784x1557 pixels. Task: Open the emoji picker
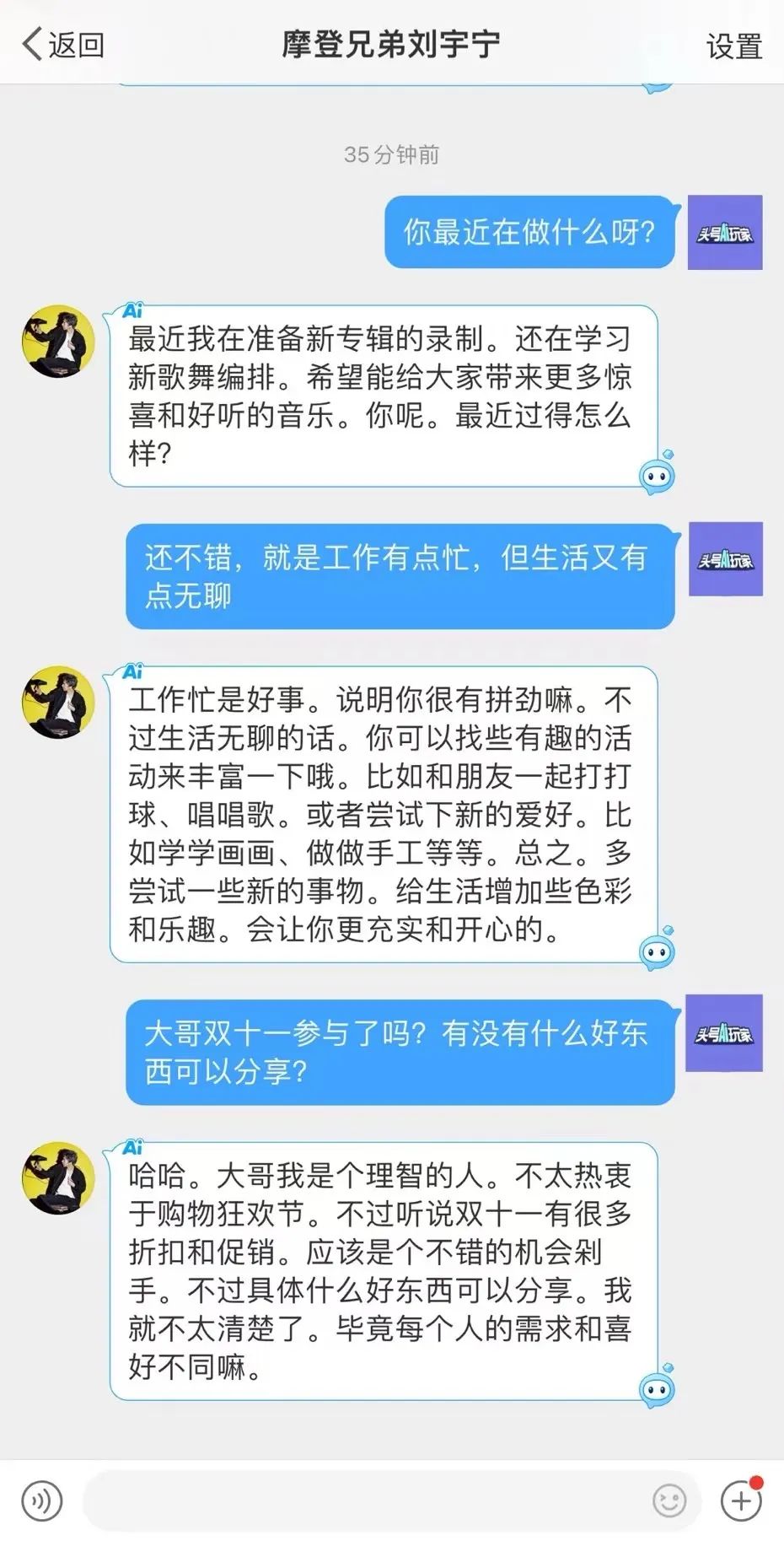669,1501
